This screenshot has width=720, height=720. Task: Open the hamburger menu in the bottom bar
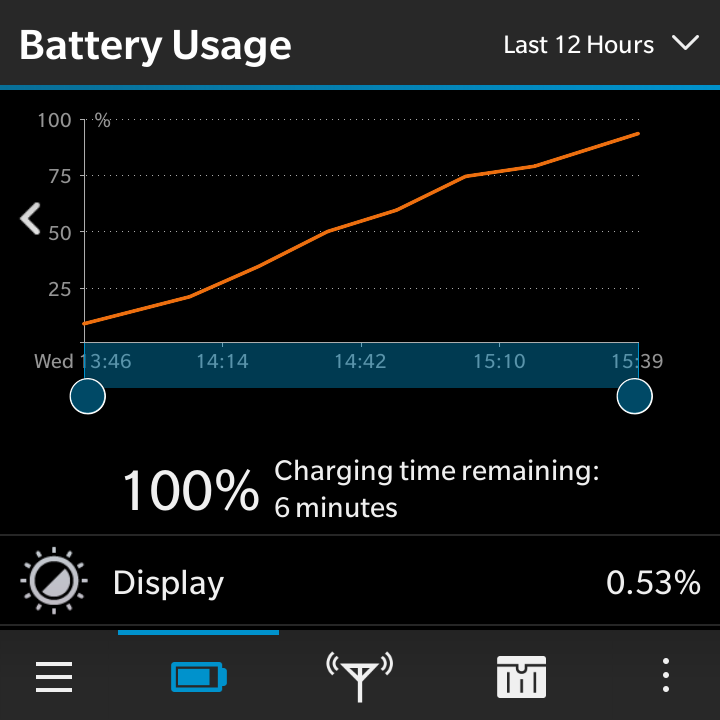click(54, 677)
